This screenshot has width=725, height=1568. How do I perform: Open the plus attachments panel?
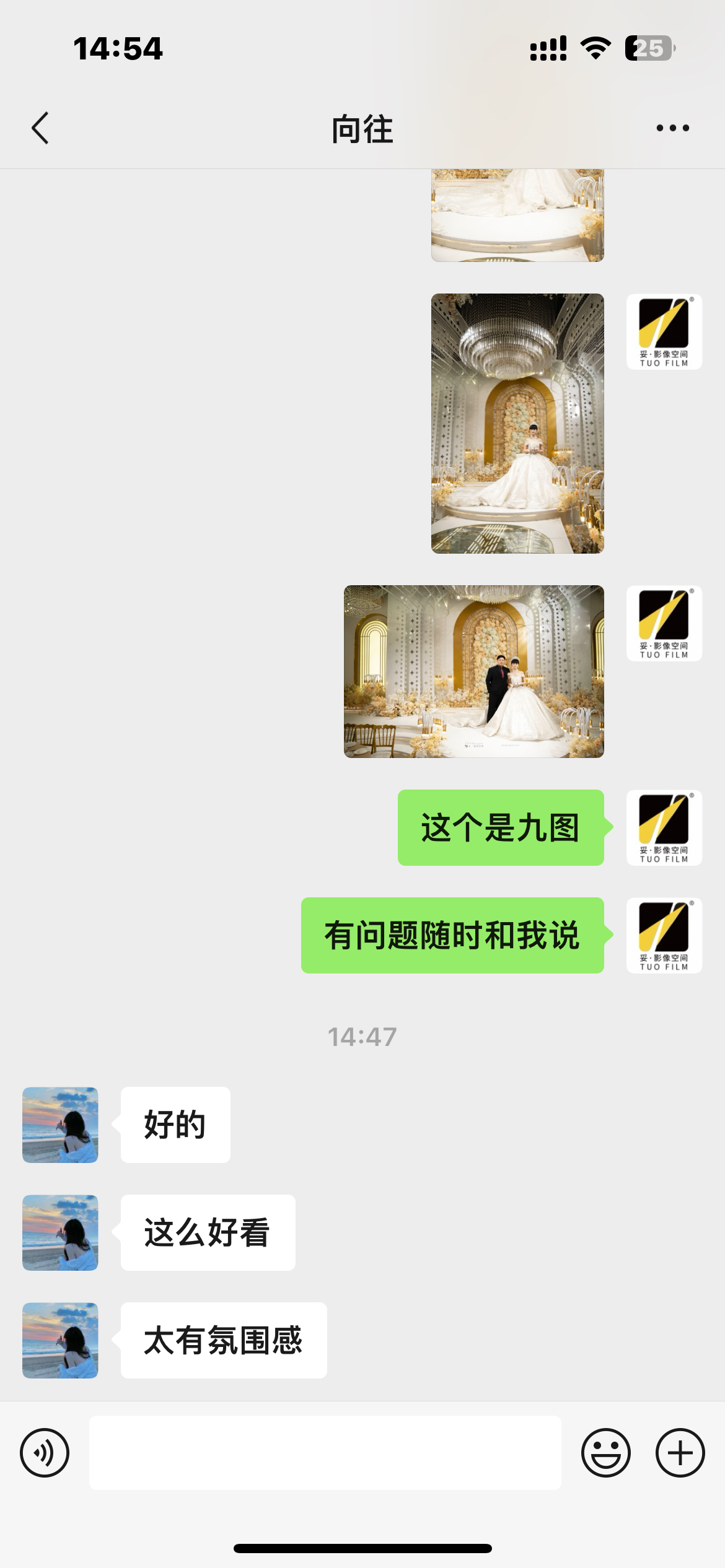680,1453
